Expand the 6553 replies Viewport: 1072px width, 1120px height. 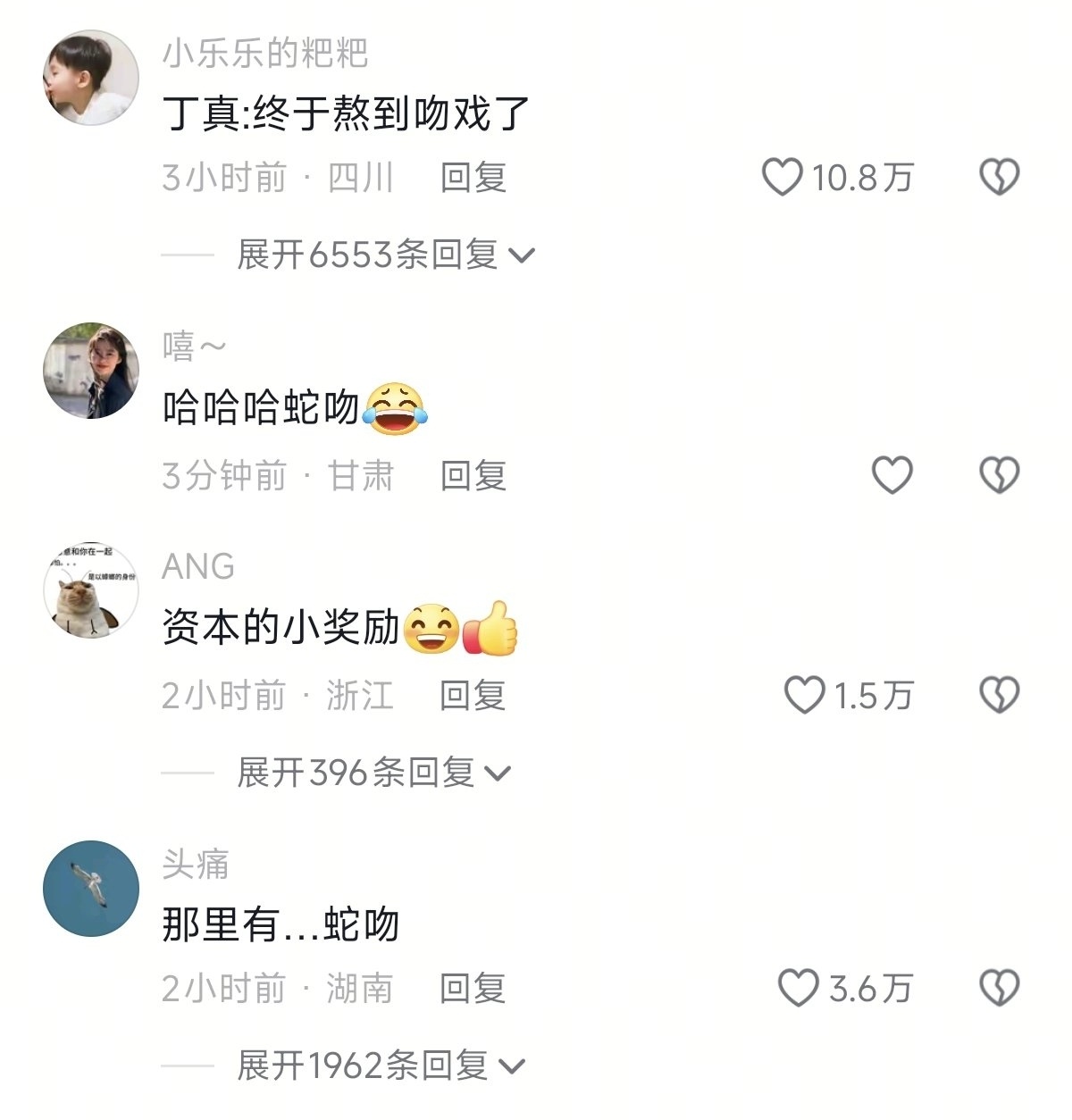click(384, 255)
